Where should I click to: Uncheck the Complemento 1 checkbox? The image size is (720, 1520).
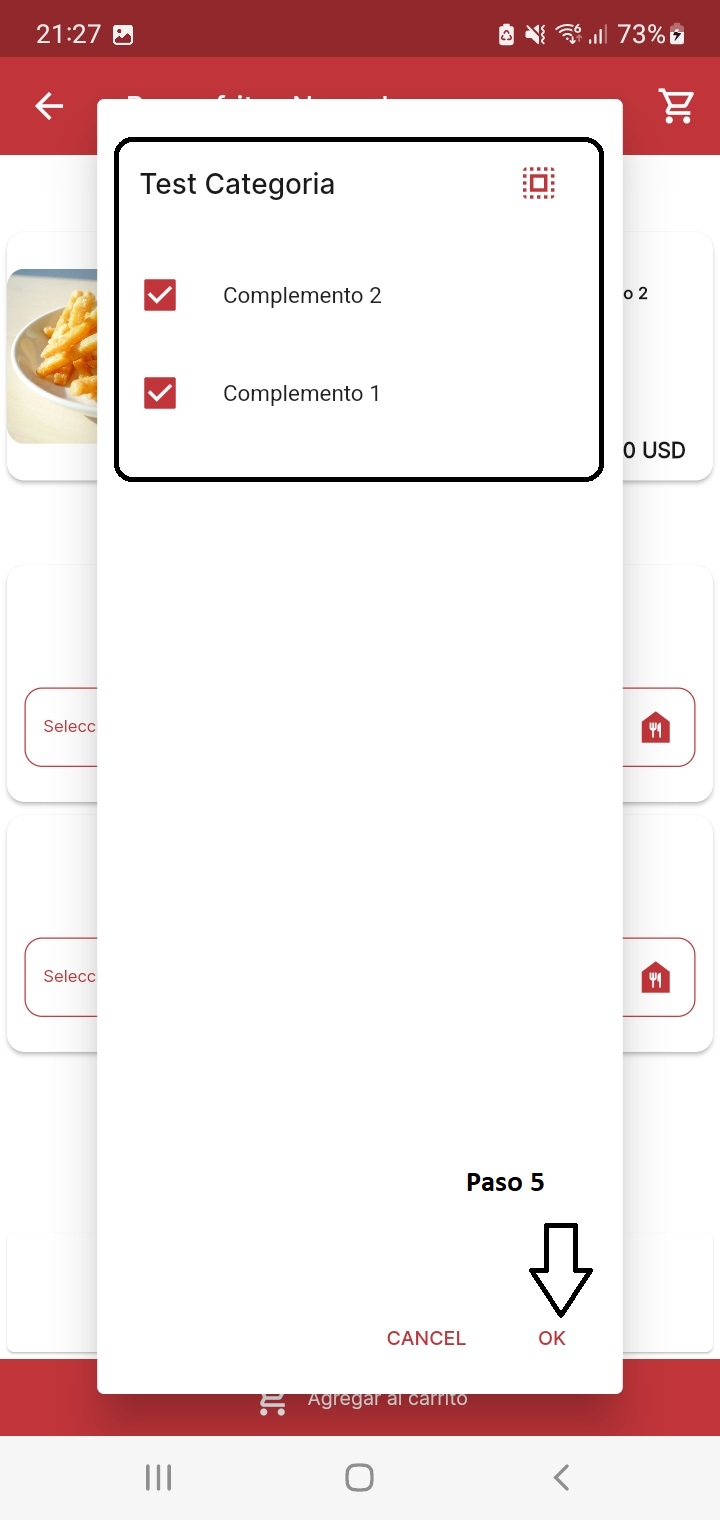[x=160, y=394]
